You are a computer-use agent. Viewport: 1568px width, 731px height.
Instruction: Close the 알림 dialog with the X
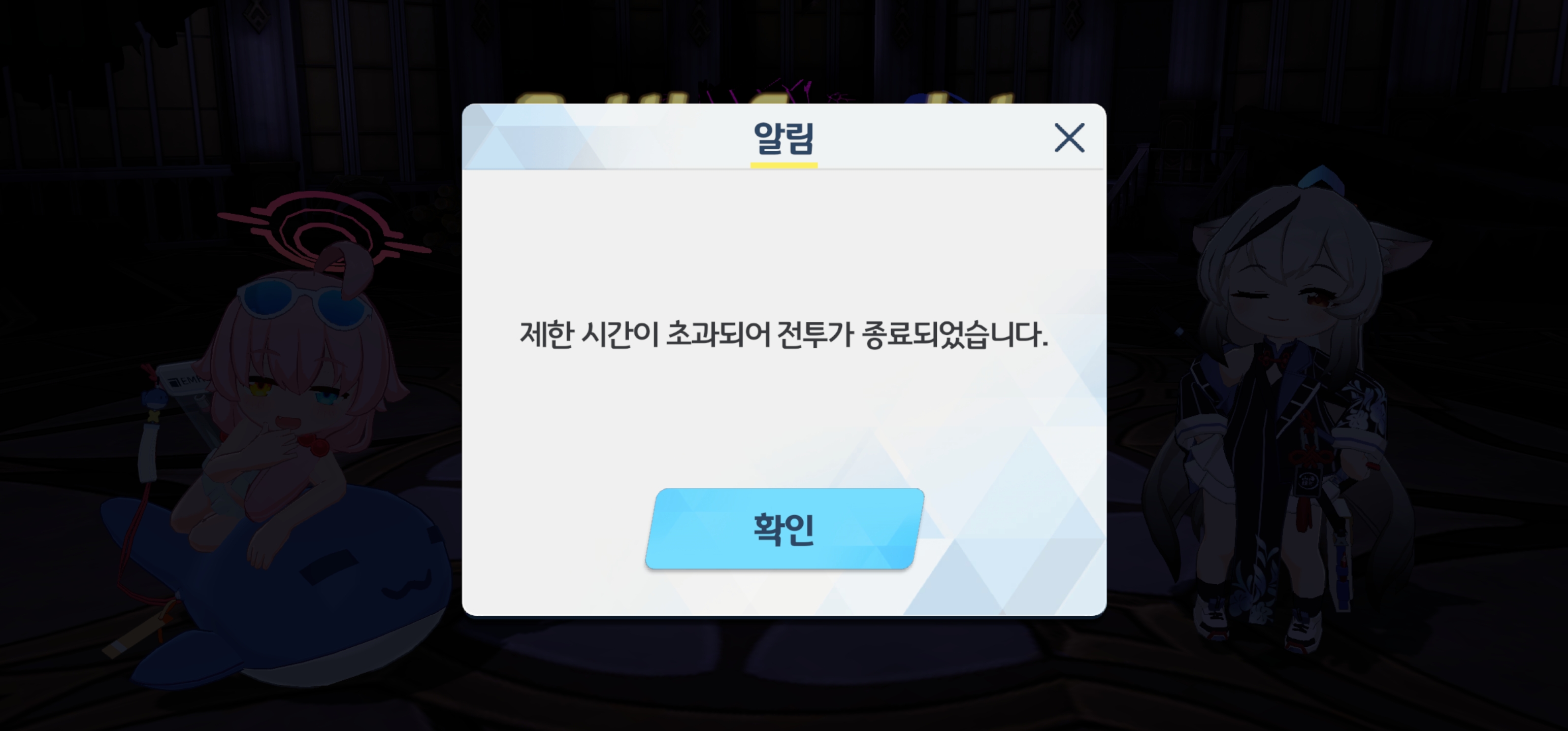[x=1069, y=138]
